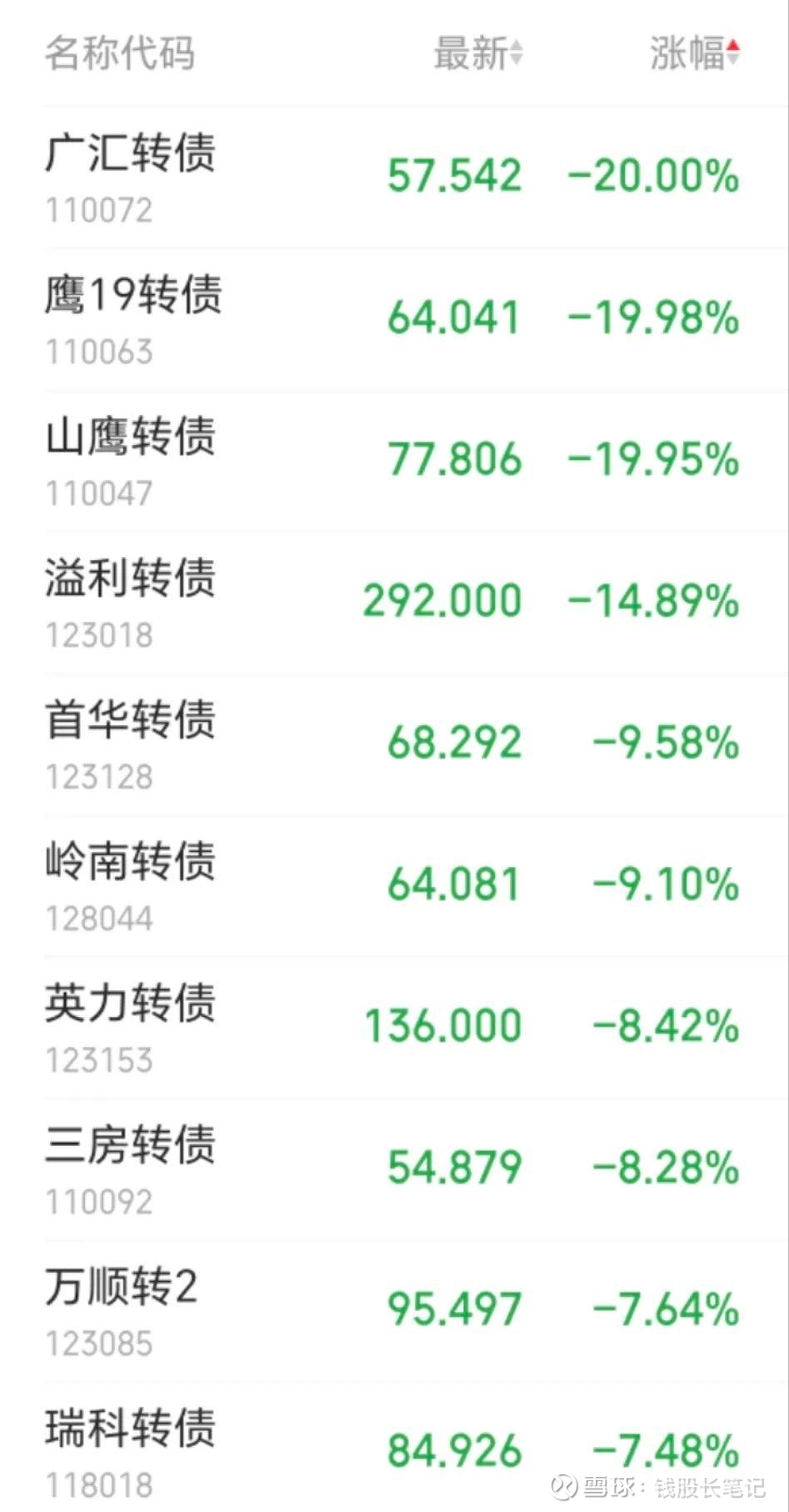Open 万顺转2 123085 details
The image size is (789, 1512).
point(122,1309)
